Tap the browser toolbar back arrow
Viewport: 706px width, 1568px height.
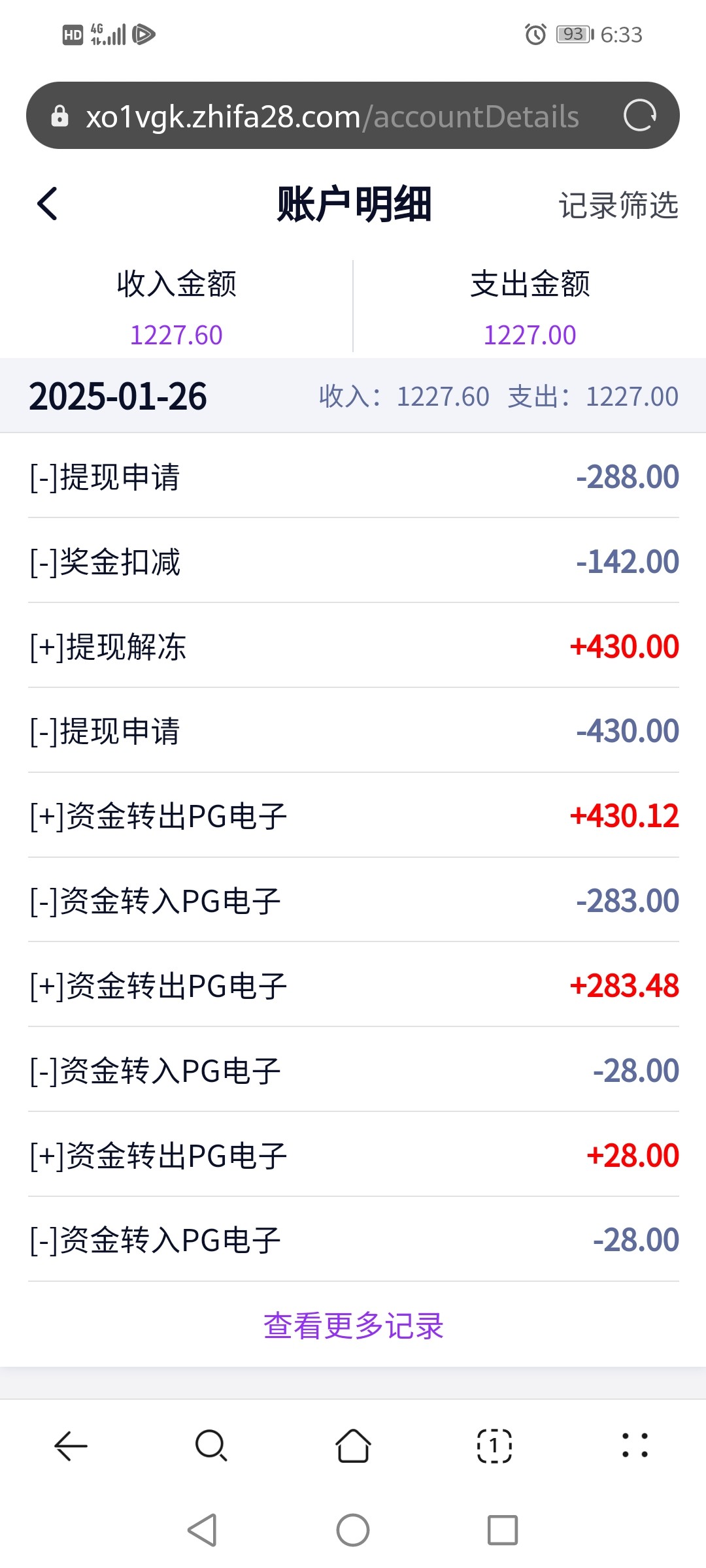pos(71,1445)
